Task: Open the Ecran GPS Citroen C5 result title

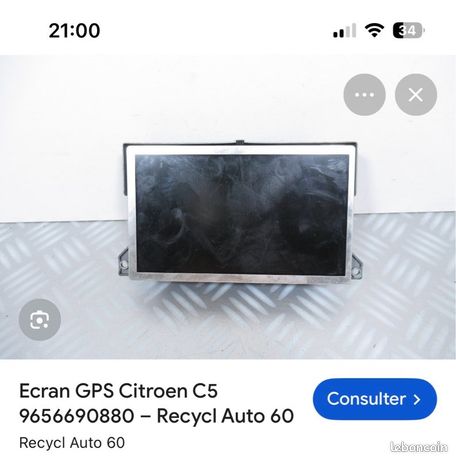Action: (x=157, y=403)
